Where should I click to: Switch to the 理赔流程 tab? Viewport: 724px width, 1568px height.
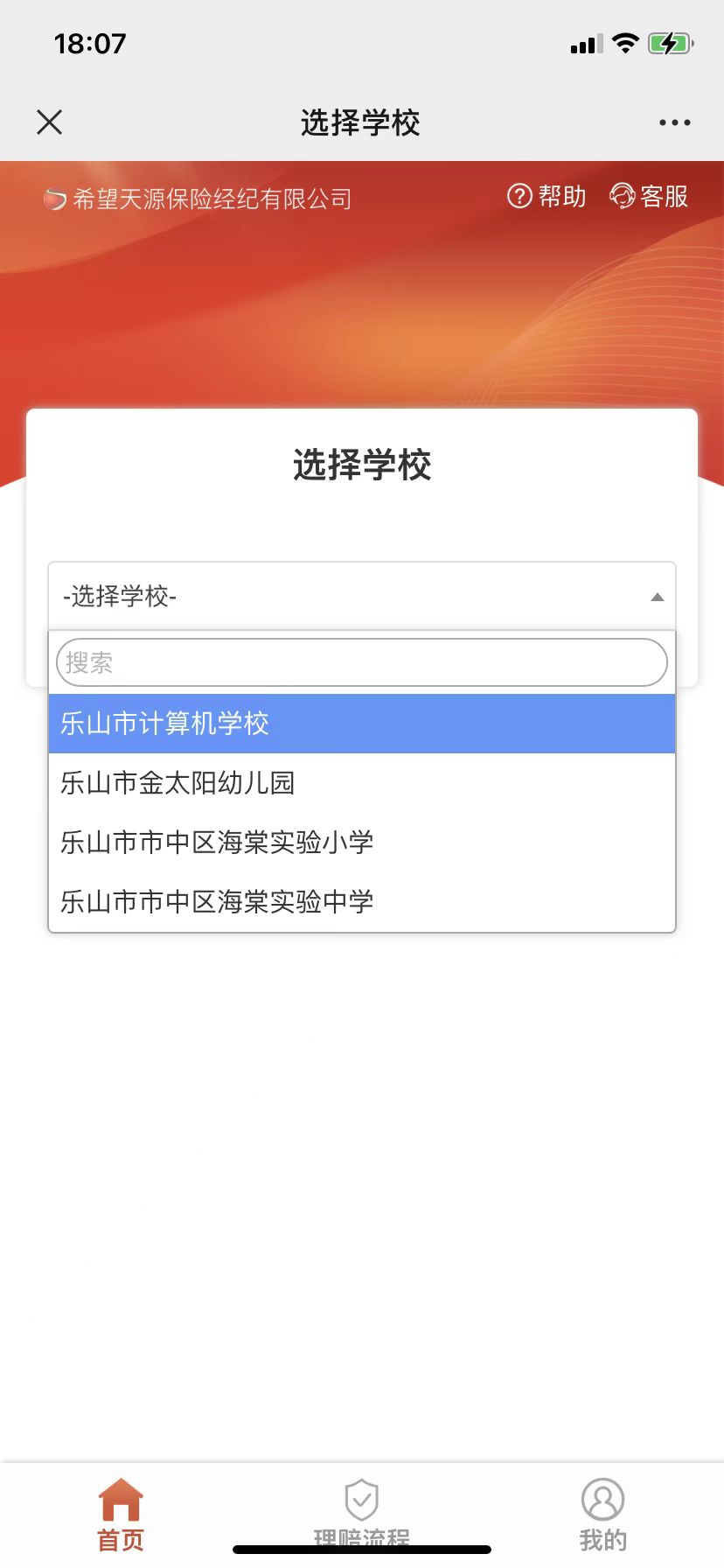point(362,1515)
